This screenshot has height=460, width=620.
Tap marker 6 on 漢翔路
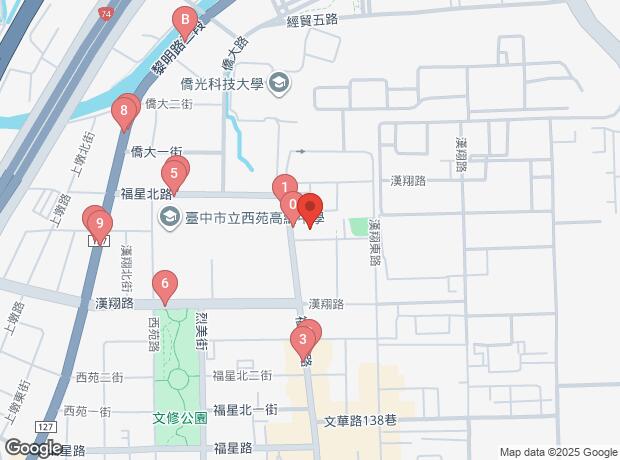(x=165, y=286)
